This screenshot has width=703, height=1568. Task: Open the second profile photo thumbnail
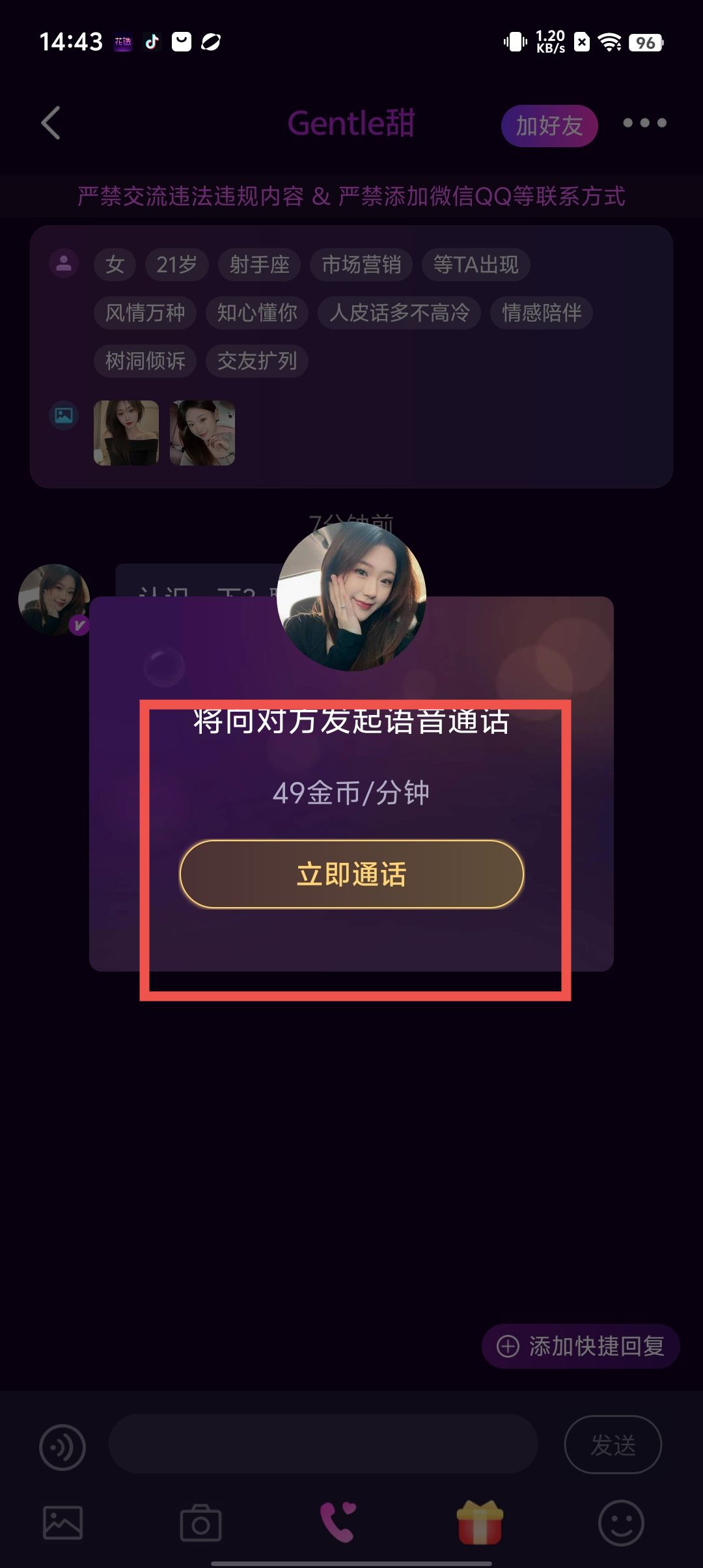click(x=202, y=433)
